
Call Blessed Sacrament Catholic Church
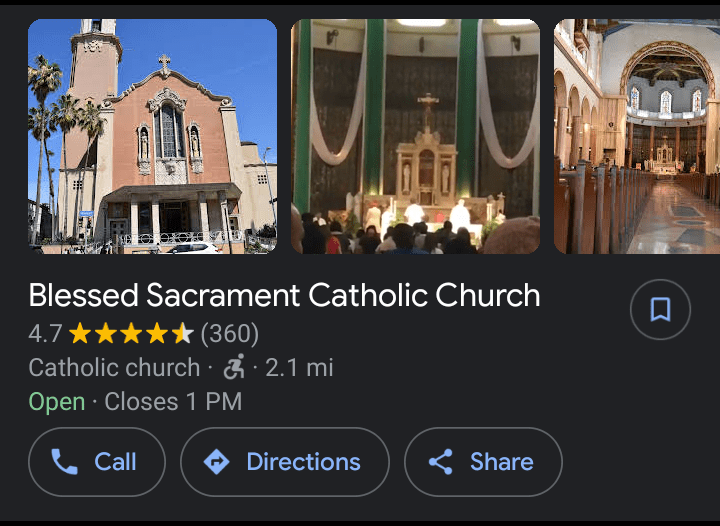click(96, 462)
